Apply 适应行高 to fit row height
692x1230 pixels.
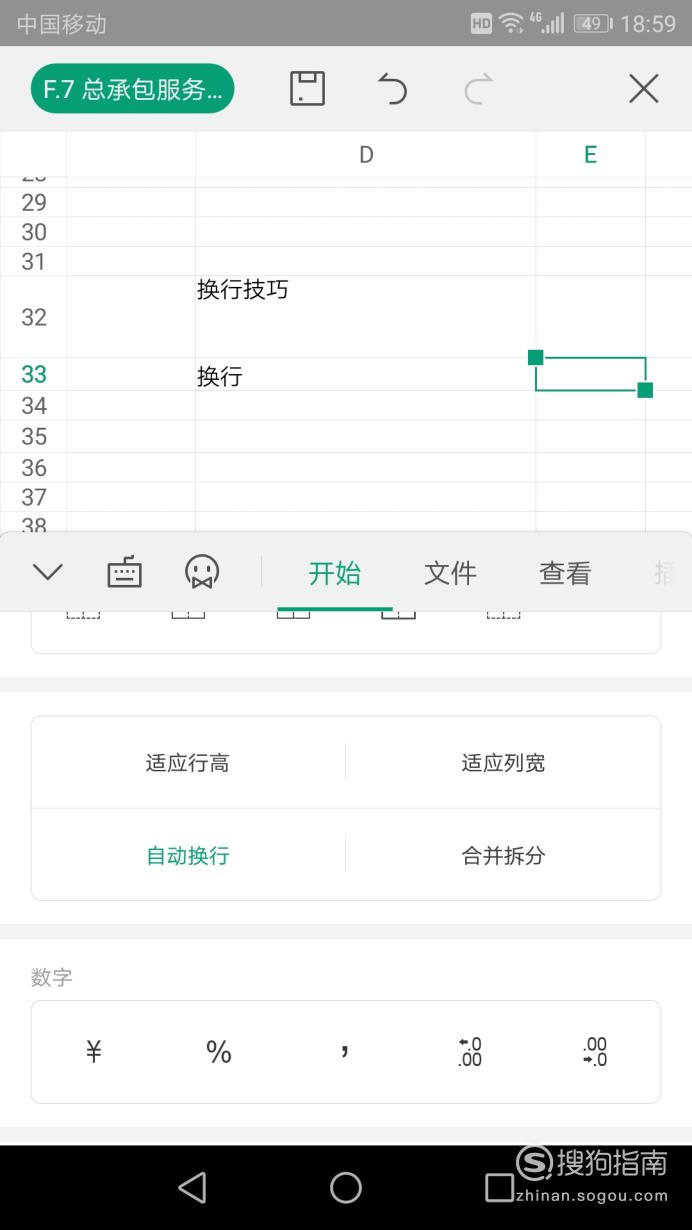pyautogui.click(x=188, y=763)
